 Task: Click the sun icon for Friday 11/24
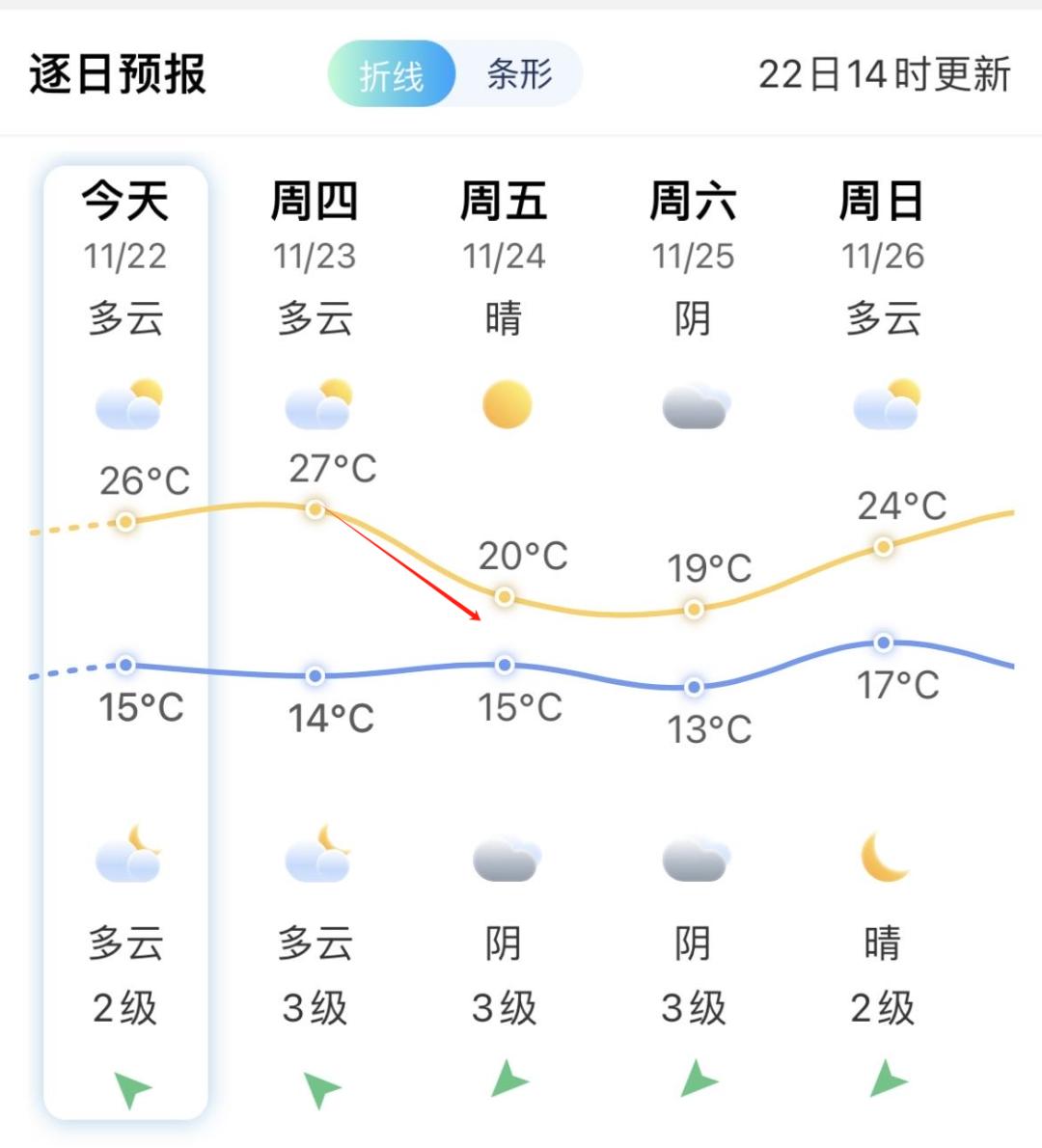(507, 405)
